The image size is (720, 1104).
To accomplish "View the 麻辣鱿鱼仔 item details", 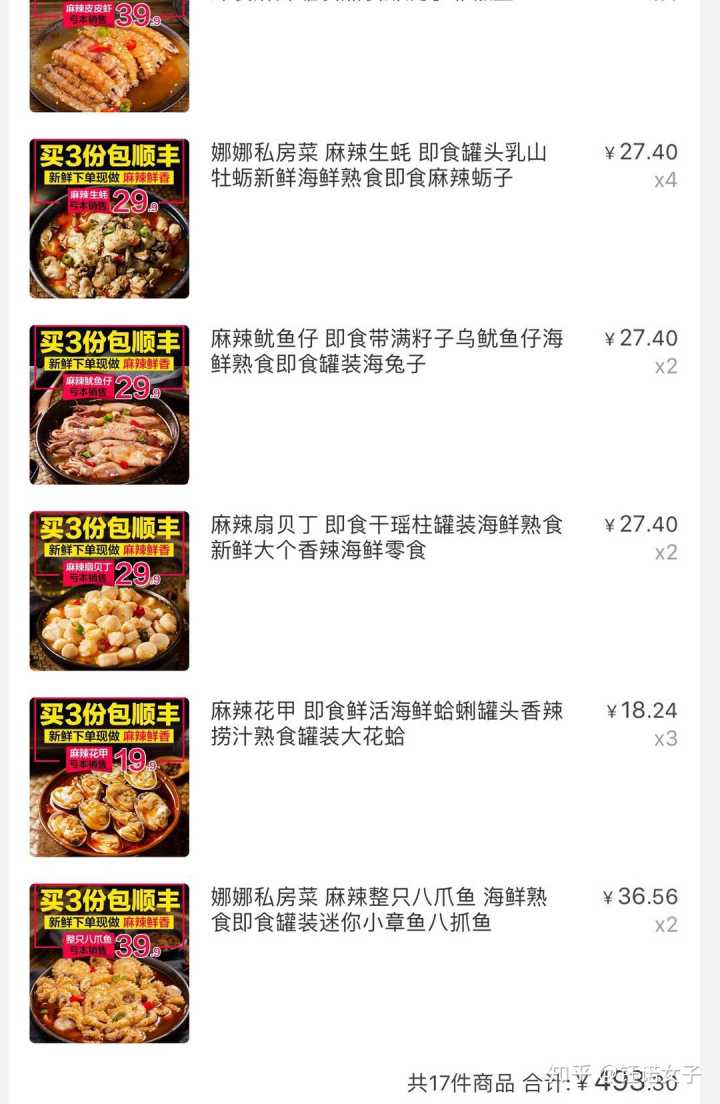I will pyautogui.click(x=386, y=351).
